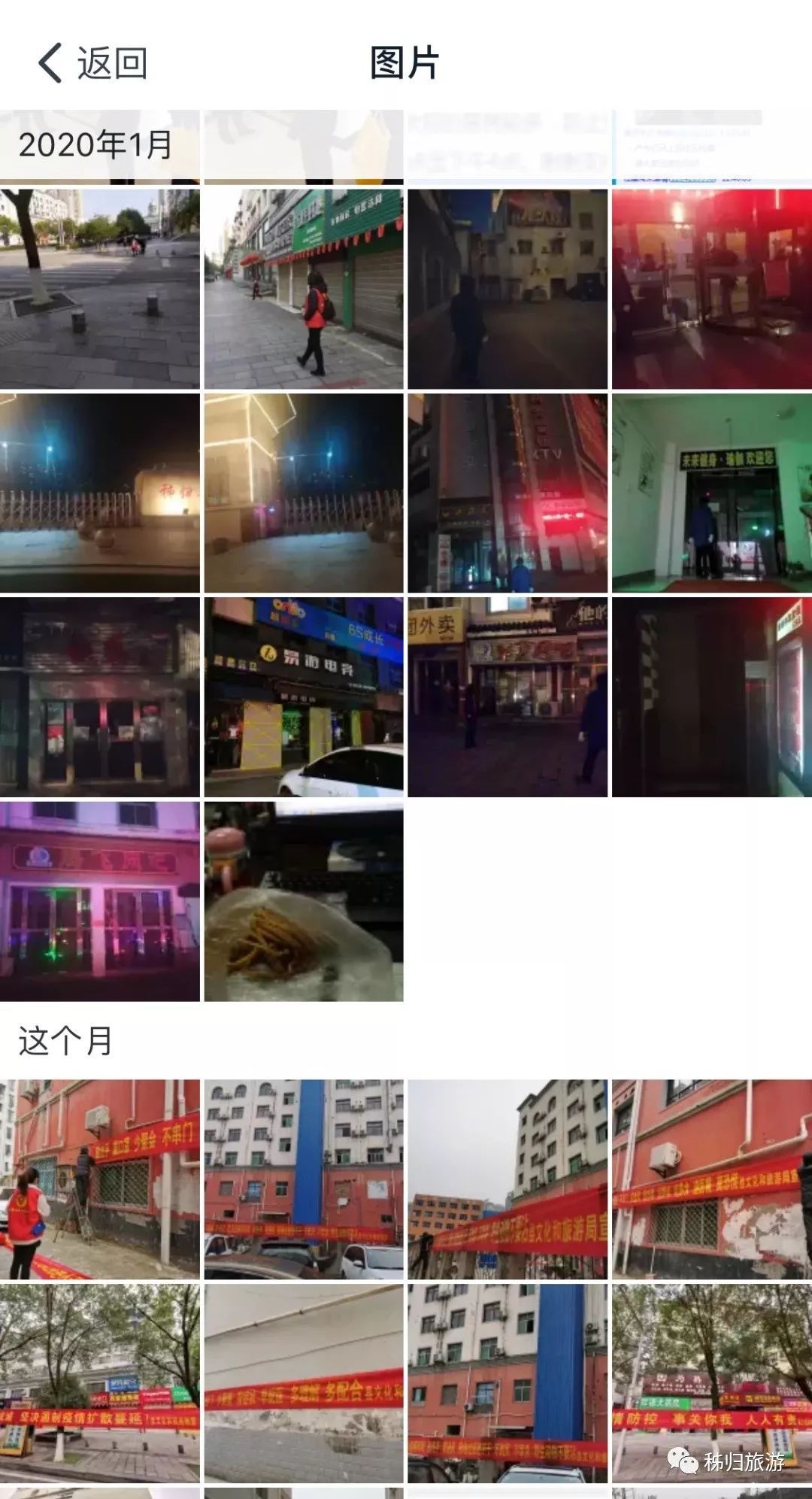Open the photo with the green LED sign over a doorway
Screen dimensions: 812x1499
[x=712, y=493]
